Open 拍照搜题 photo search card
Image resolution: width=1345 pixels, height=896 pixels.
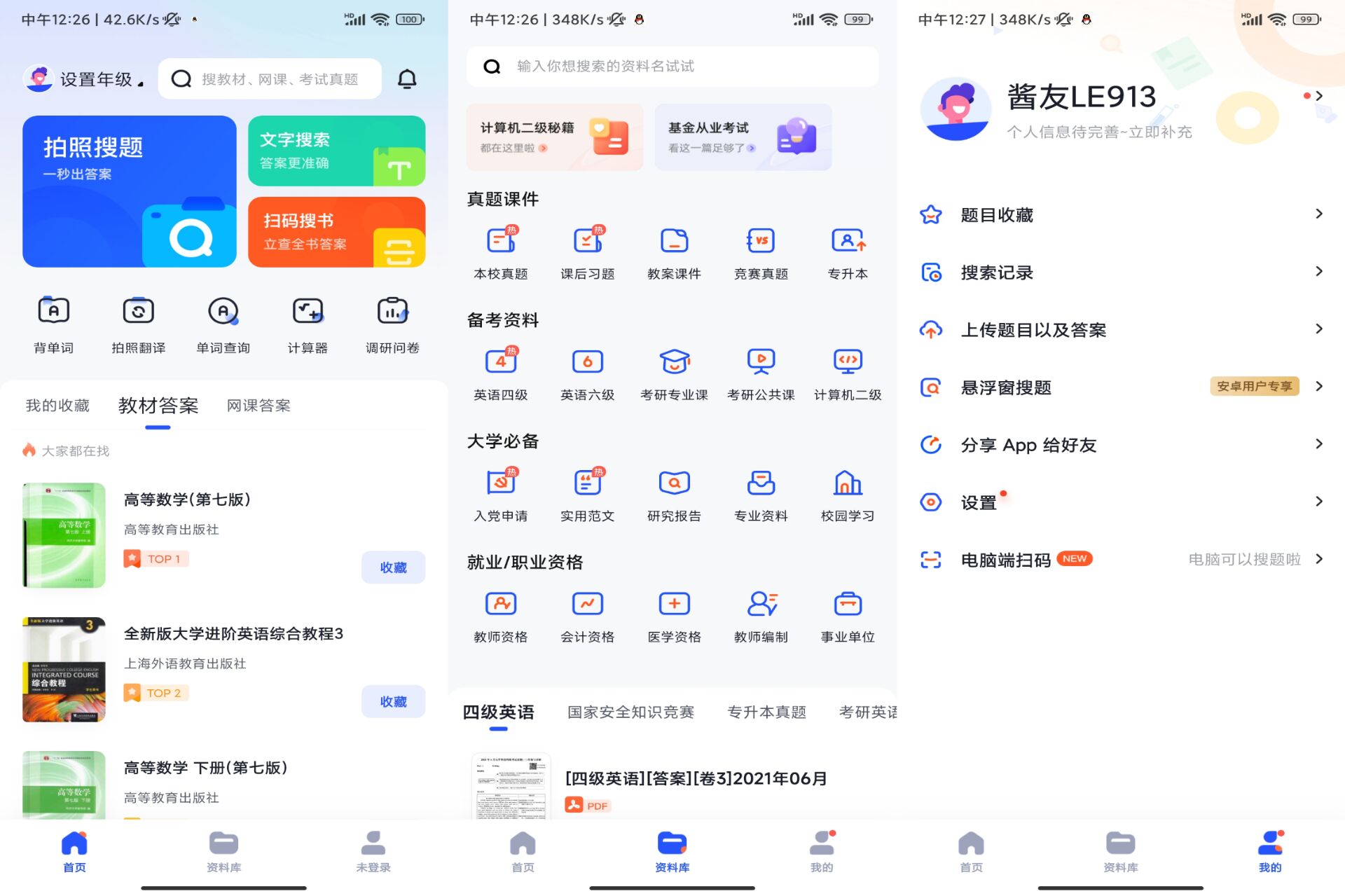point(130,191)
